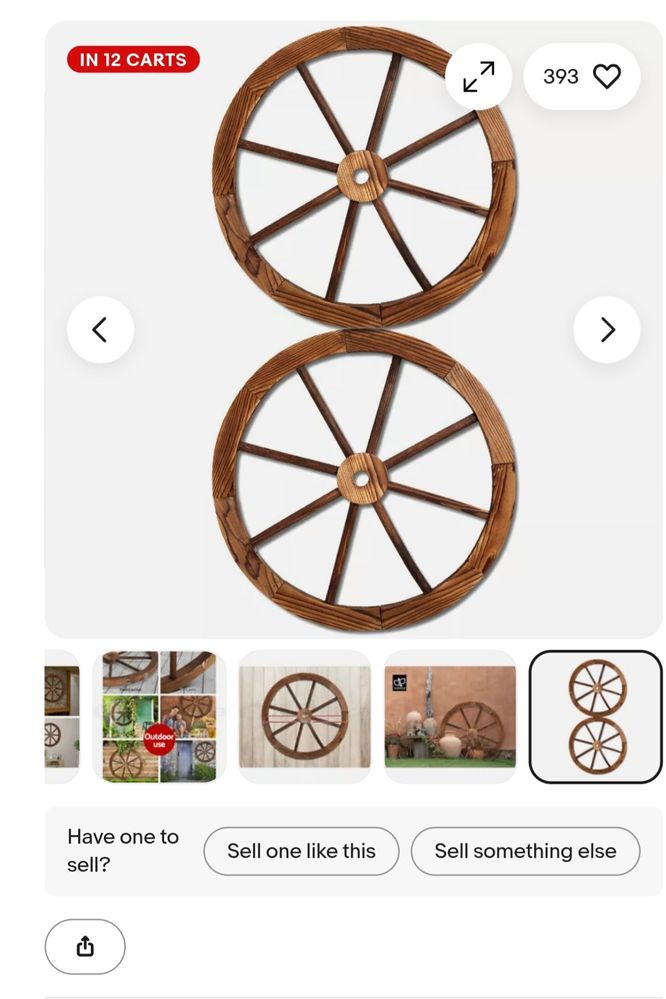This screenshot has height=999, width=666.
Task: Show the next product image
Action: (607, 330)
